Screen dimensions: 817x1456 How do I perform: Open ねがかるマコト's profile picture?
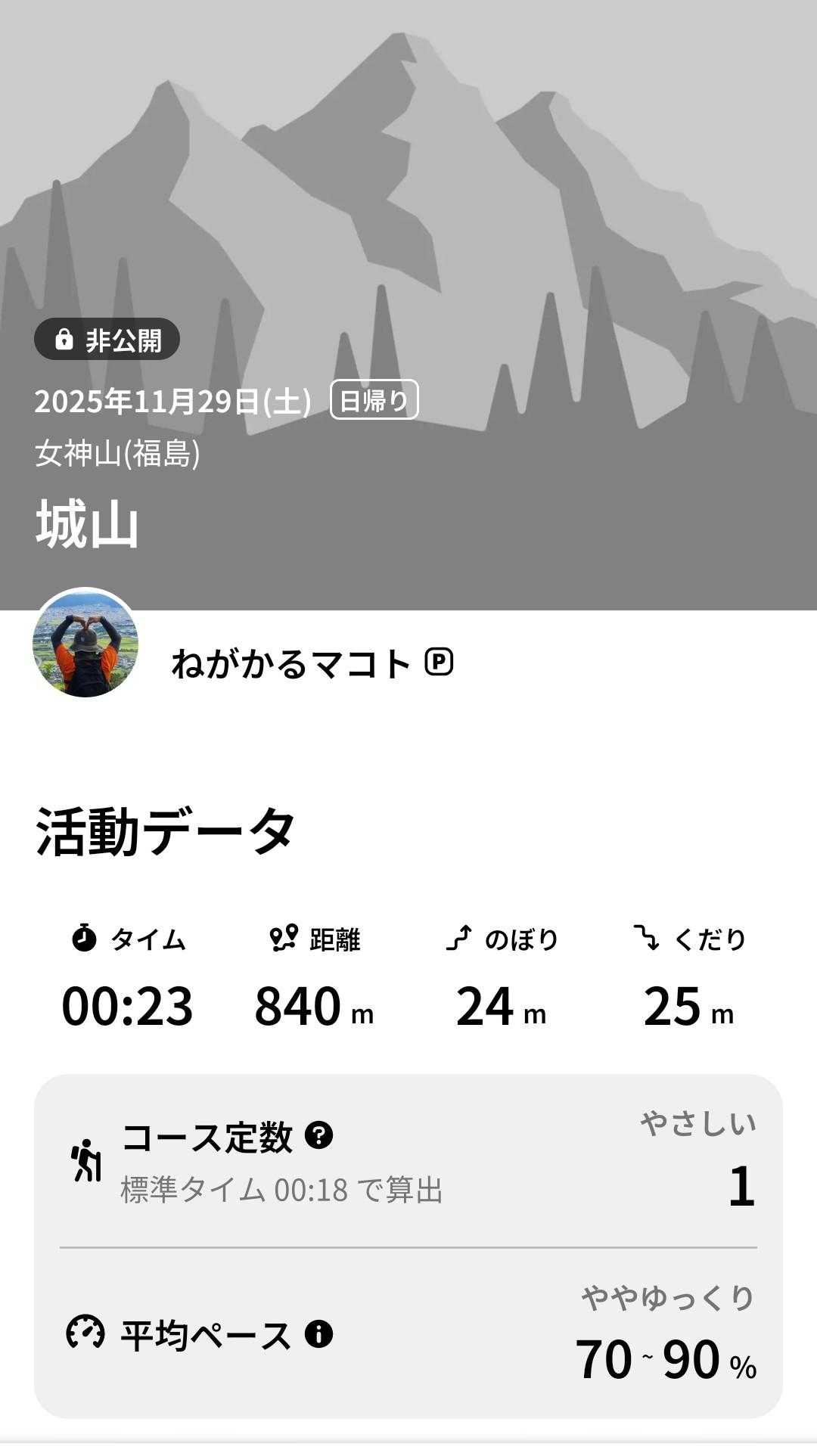[85, 644]
